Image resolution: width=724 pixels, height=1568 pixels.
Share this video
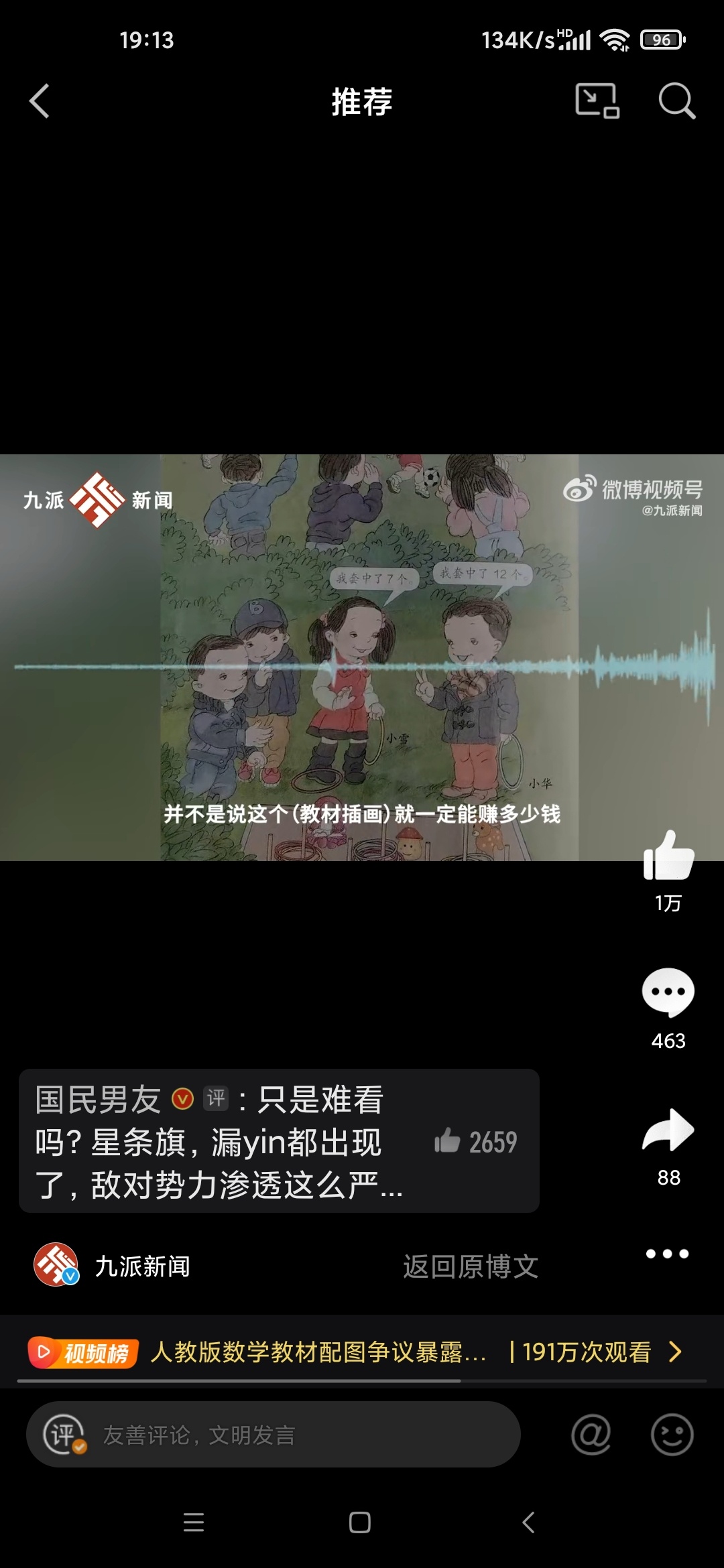[668, 1130]
